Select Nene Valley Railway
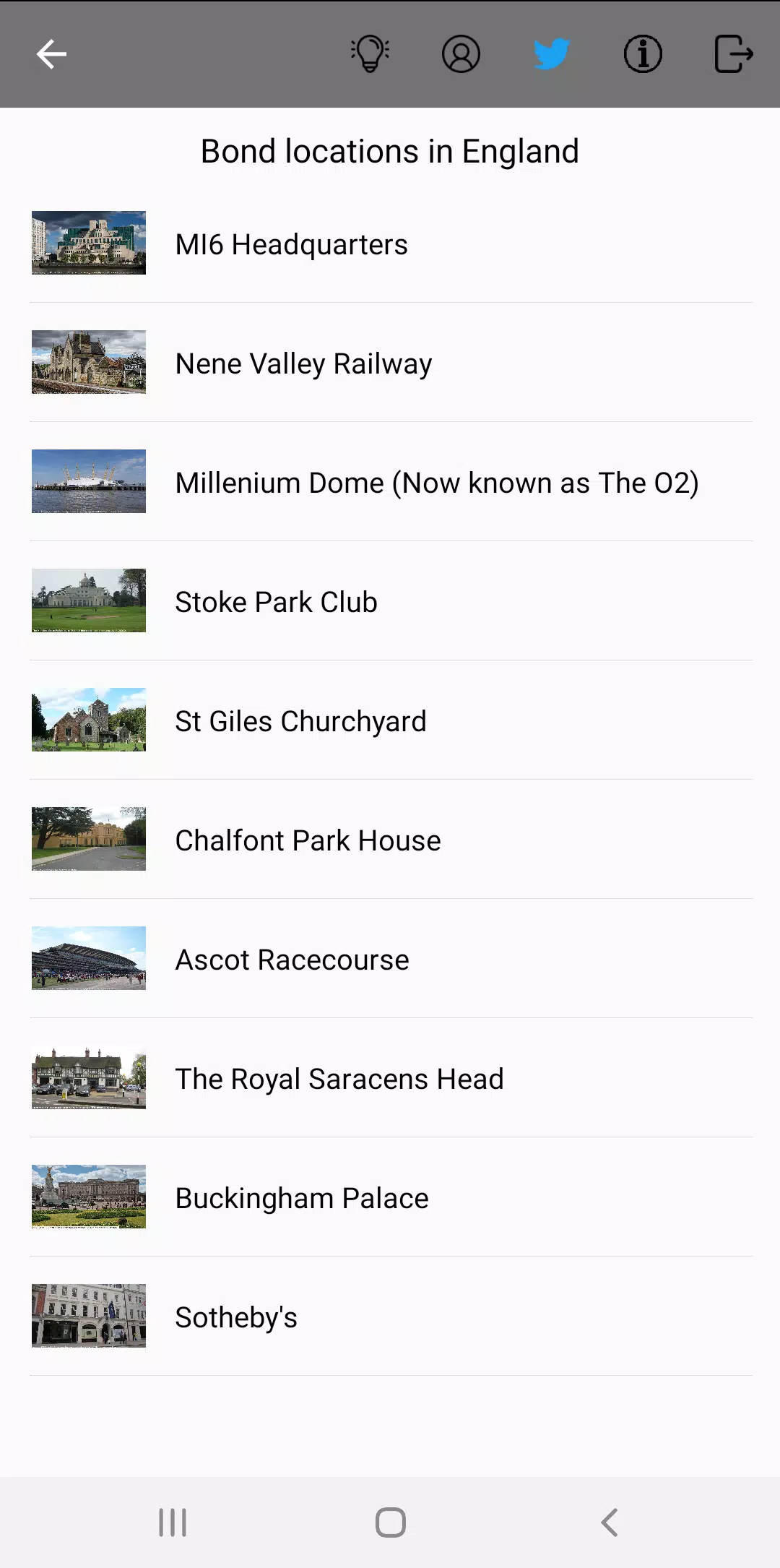The height and width of the screenshot is (1568, 780). (391, 363)
